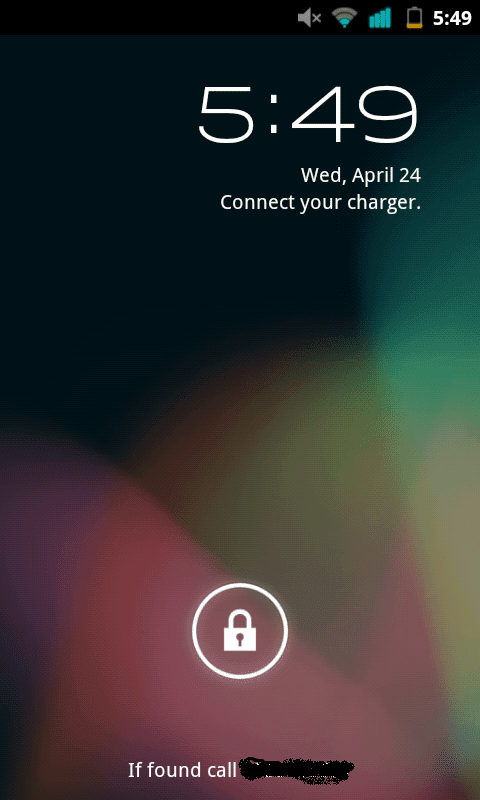Tap the padlock unlock handle
This screenshot has width=480, height=800.
(240, 631)
